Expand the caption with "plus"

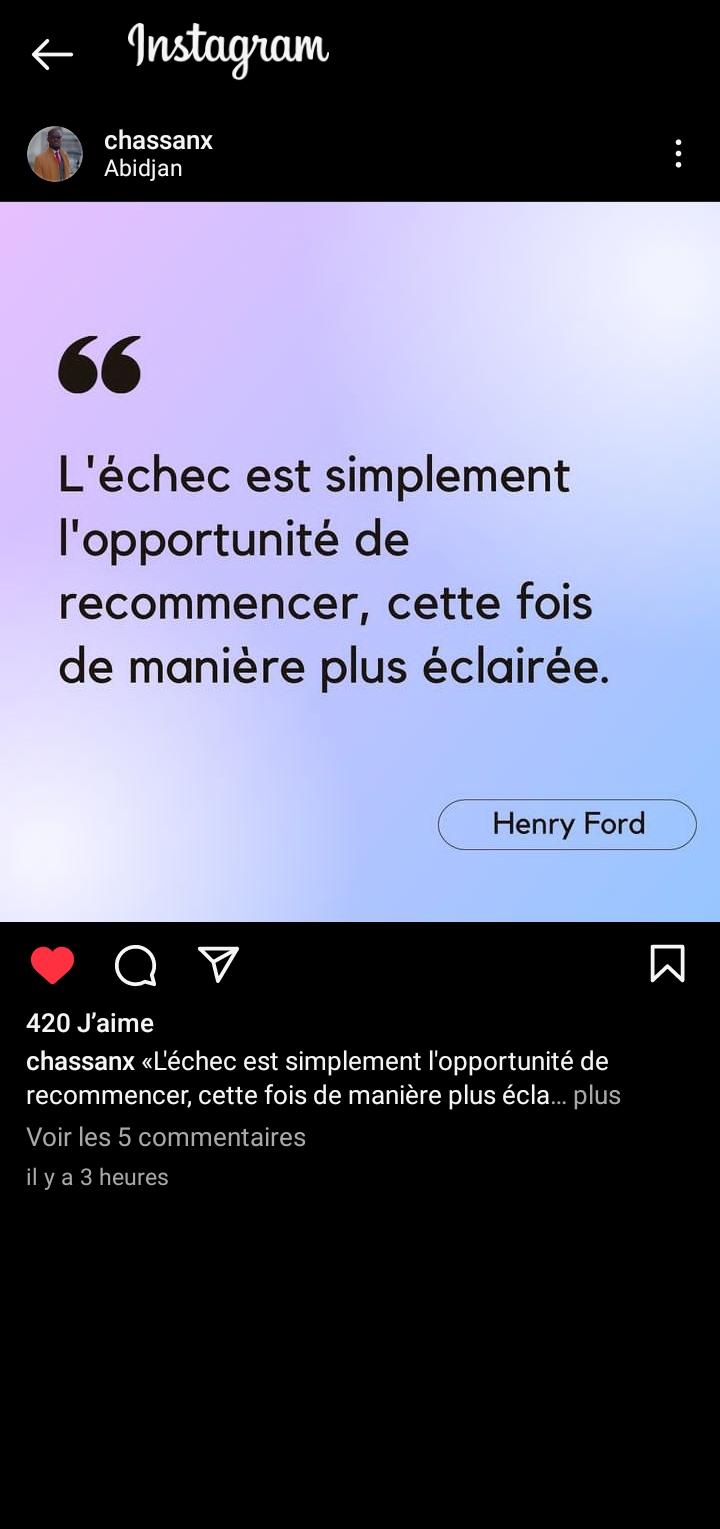[597, 1095]
